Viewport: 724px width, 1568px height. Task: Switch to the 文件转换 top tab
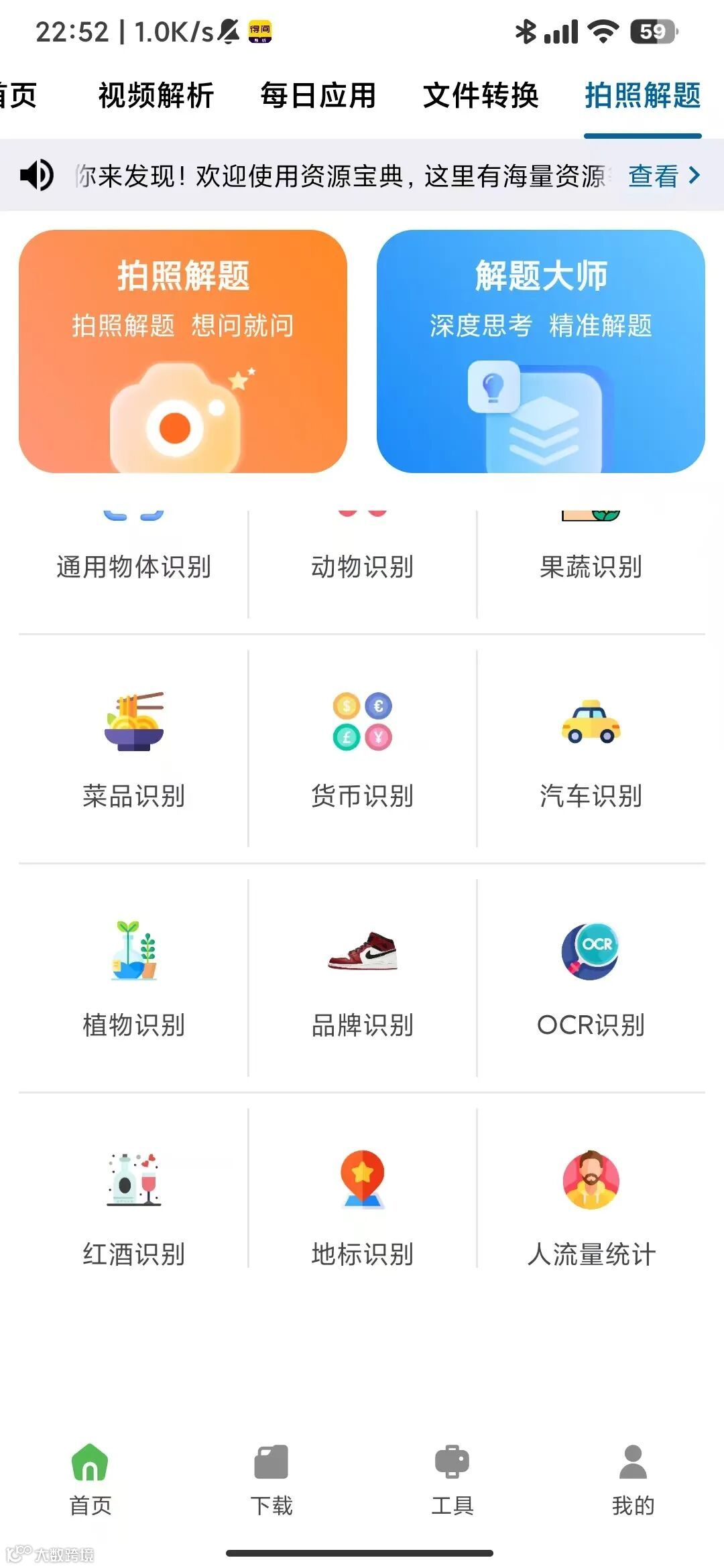[x=481, y=95]
